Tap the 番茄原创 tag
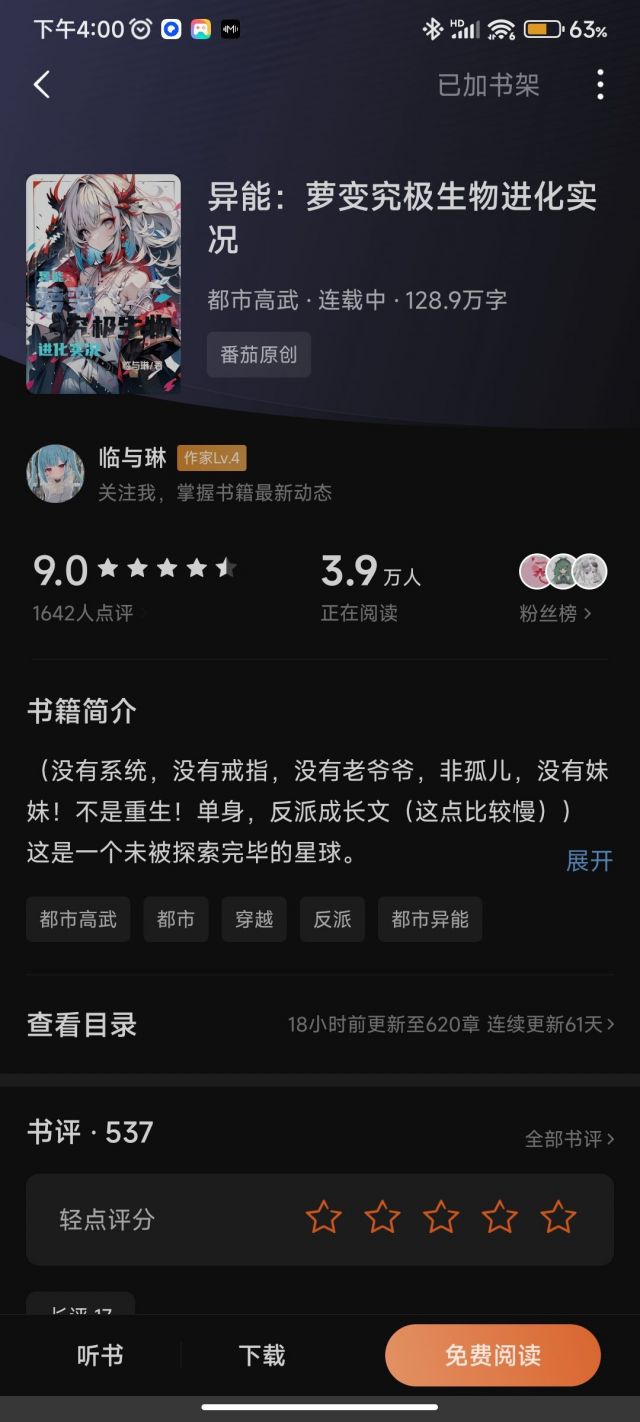 click(x=259, y=355)
